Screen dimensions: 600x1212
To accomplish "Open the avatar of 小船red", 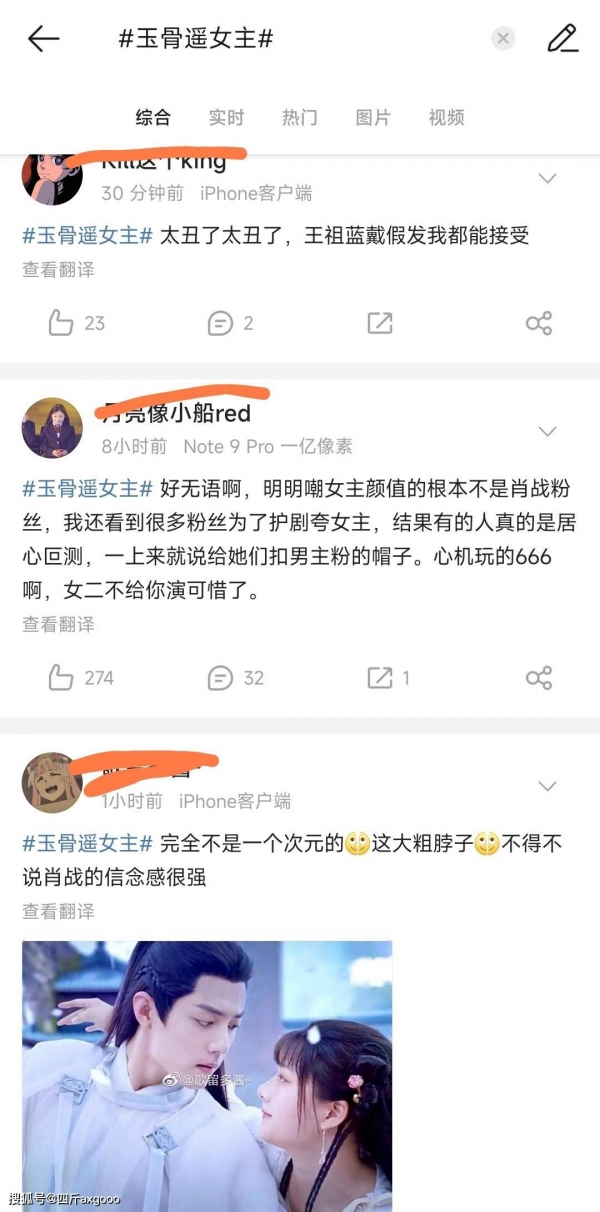I will [52, 428].
